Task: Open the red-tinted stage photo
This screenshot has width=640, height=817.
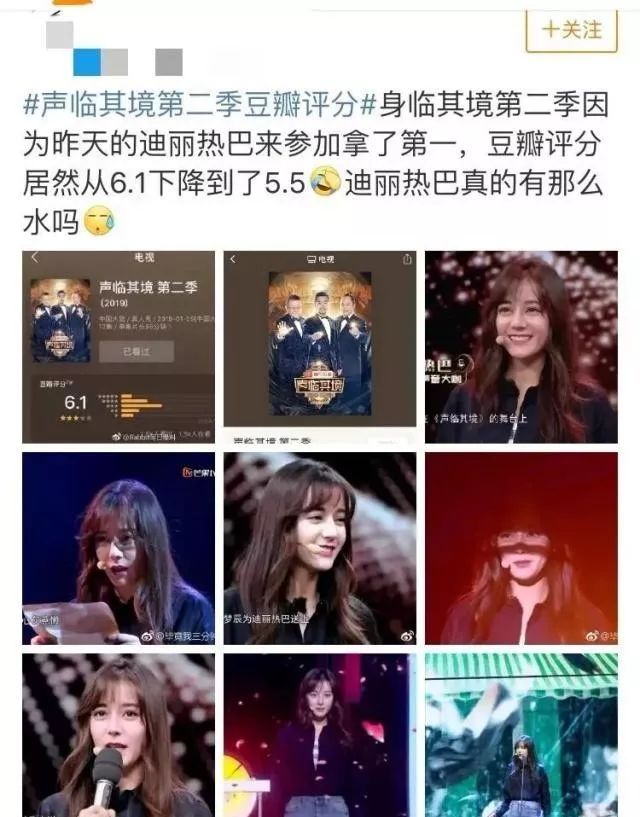Action: (521, 548)
